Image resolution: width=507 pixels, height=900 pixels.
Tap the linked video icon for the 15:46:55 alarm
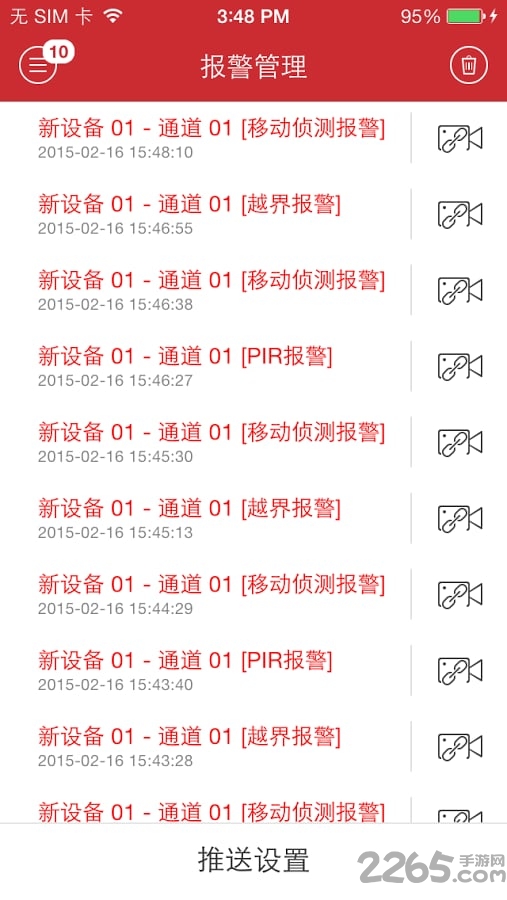click(460, 214)
